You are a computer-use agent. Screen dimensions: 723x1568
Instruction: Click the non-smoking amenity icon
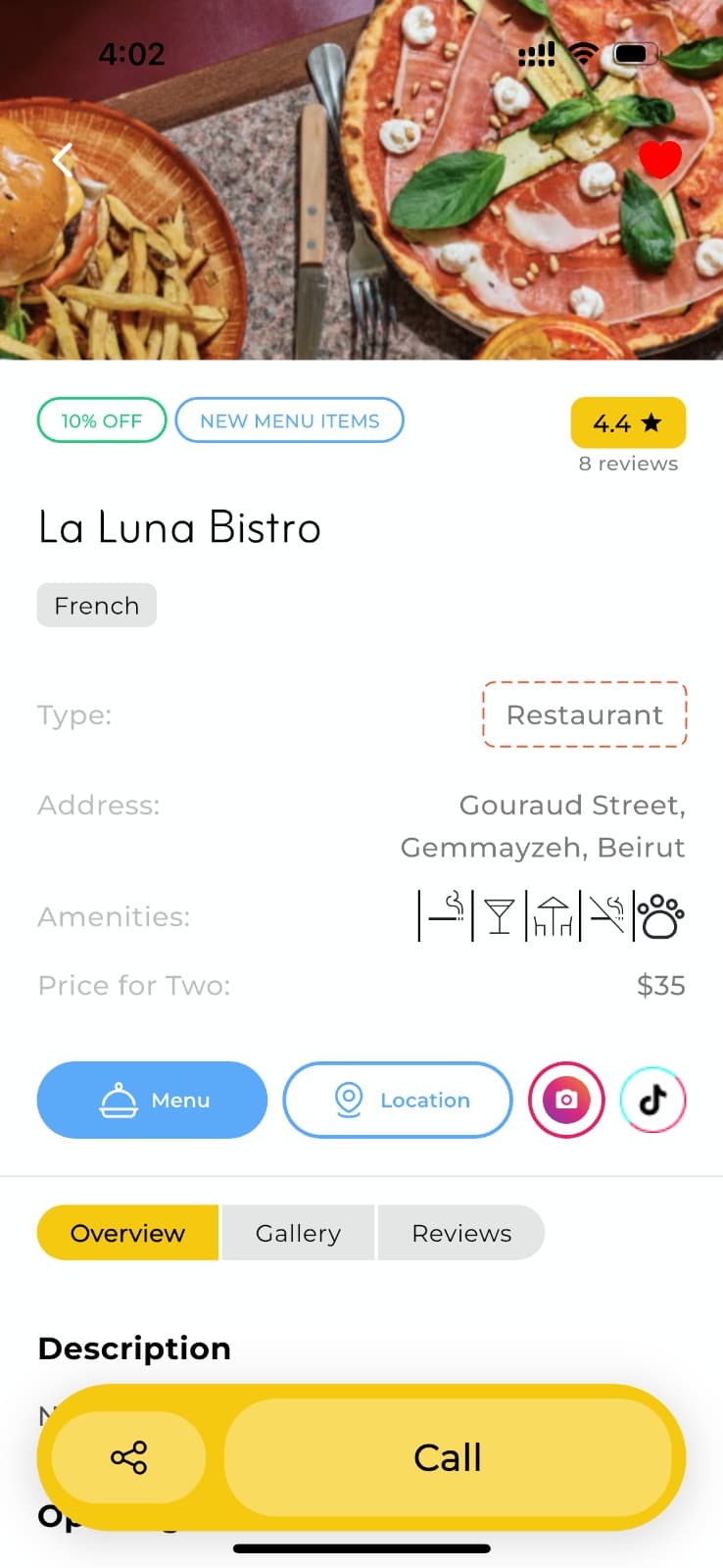[607, 915]
